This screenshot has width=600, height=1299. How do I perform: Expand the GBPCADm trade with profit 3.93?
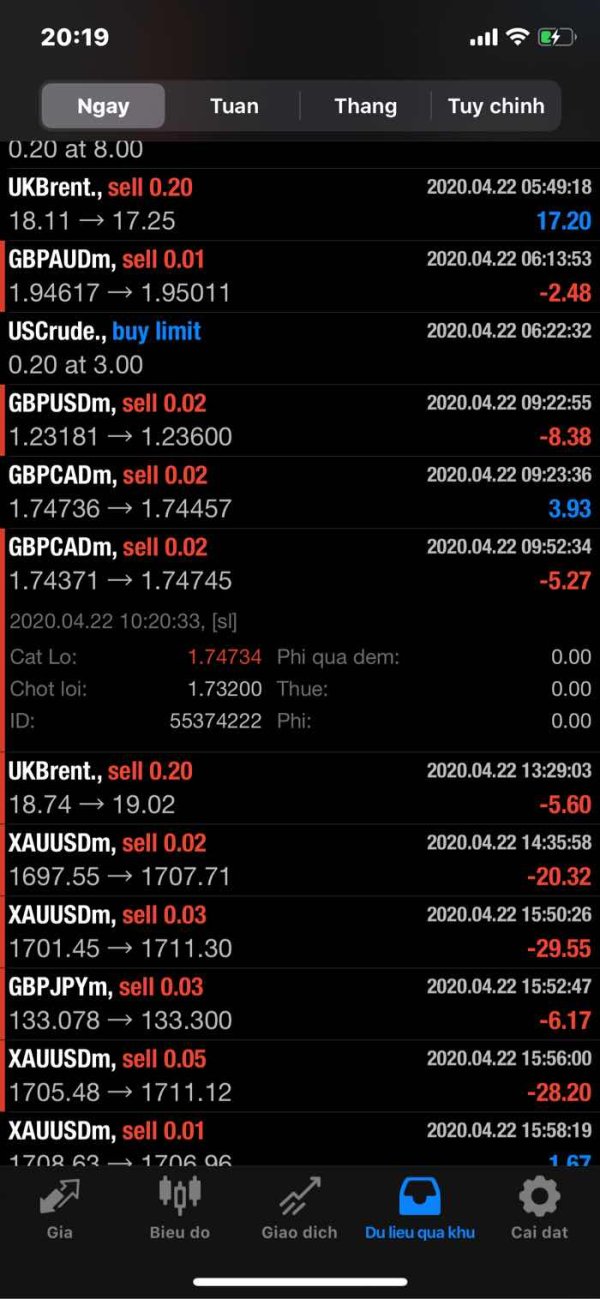300,493
